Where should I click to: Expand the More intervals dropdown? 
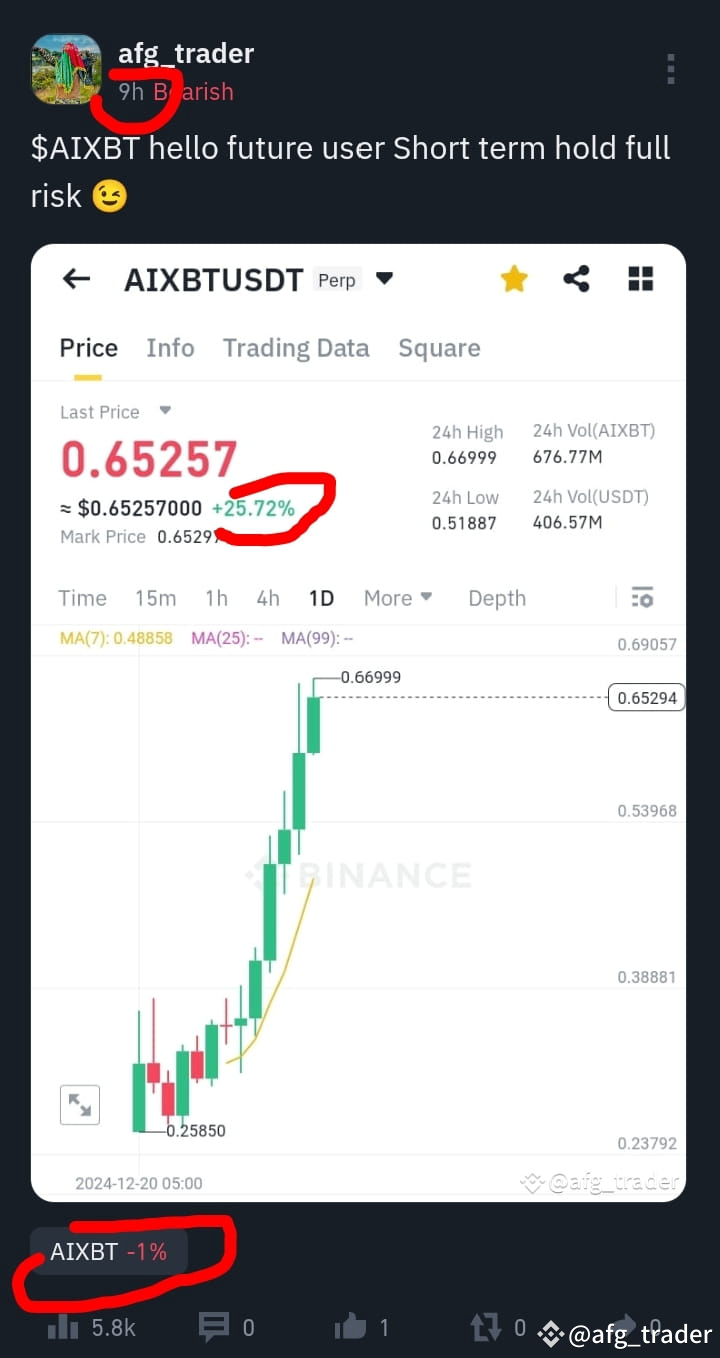click(397, 597)
